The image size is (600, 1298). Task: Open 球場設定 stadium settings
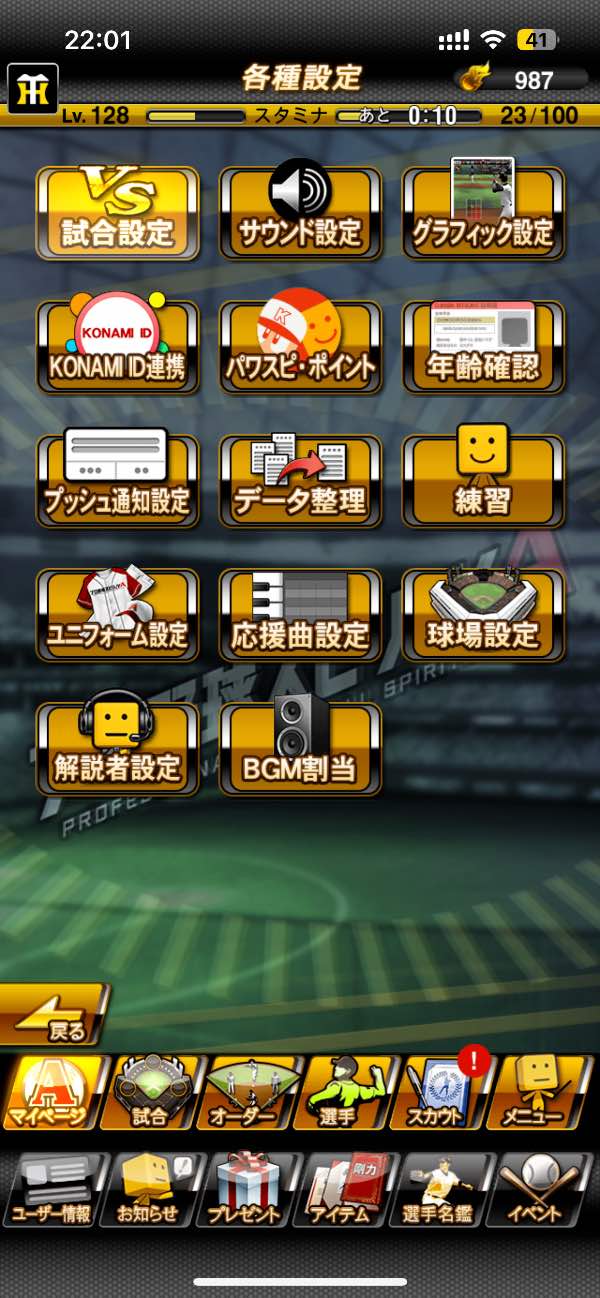point(483,615)
